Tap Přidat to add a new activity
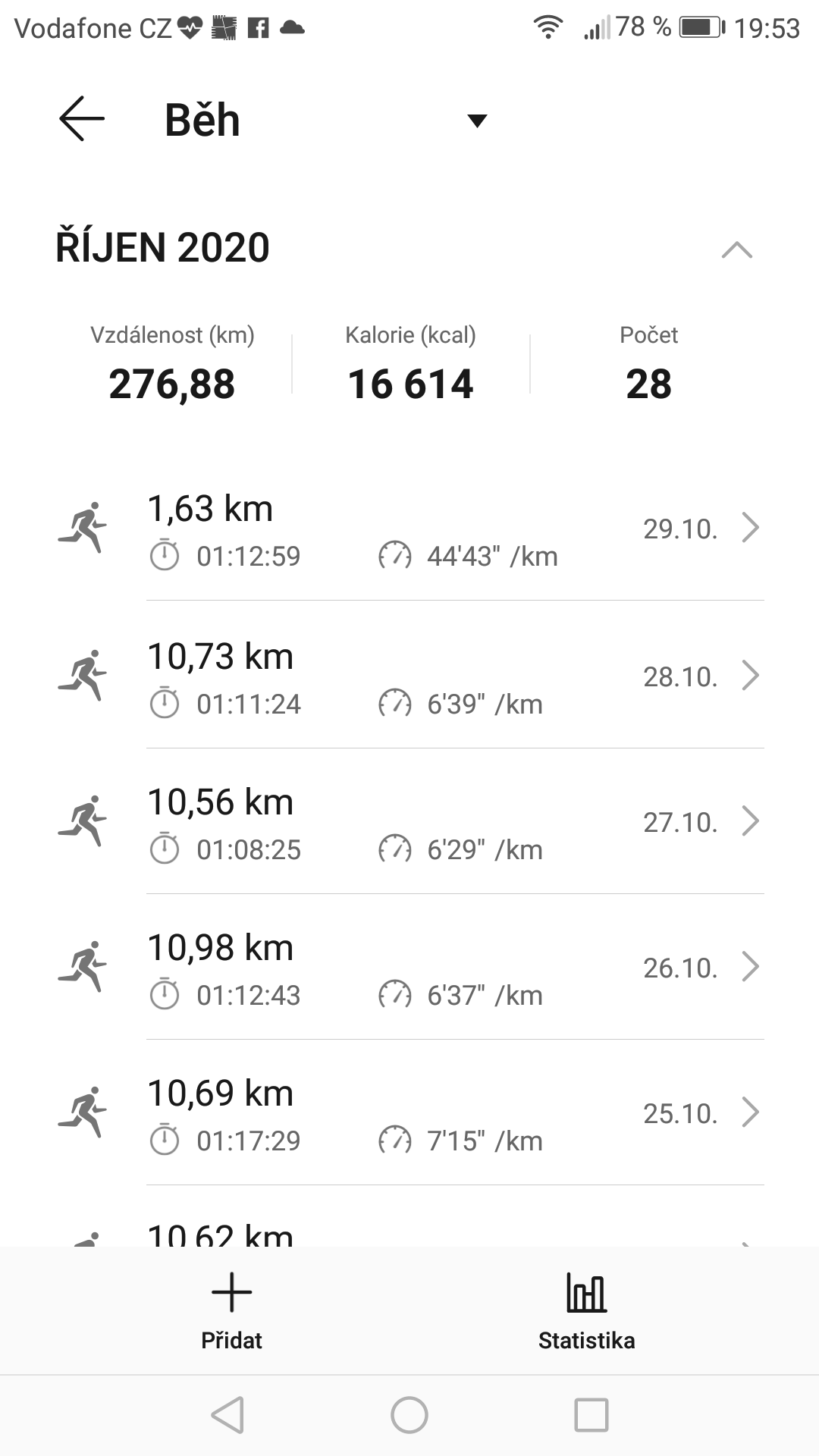 [231, 1310]
